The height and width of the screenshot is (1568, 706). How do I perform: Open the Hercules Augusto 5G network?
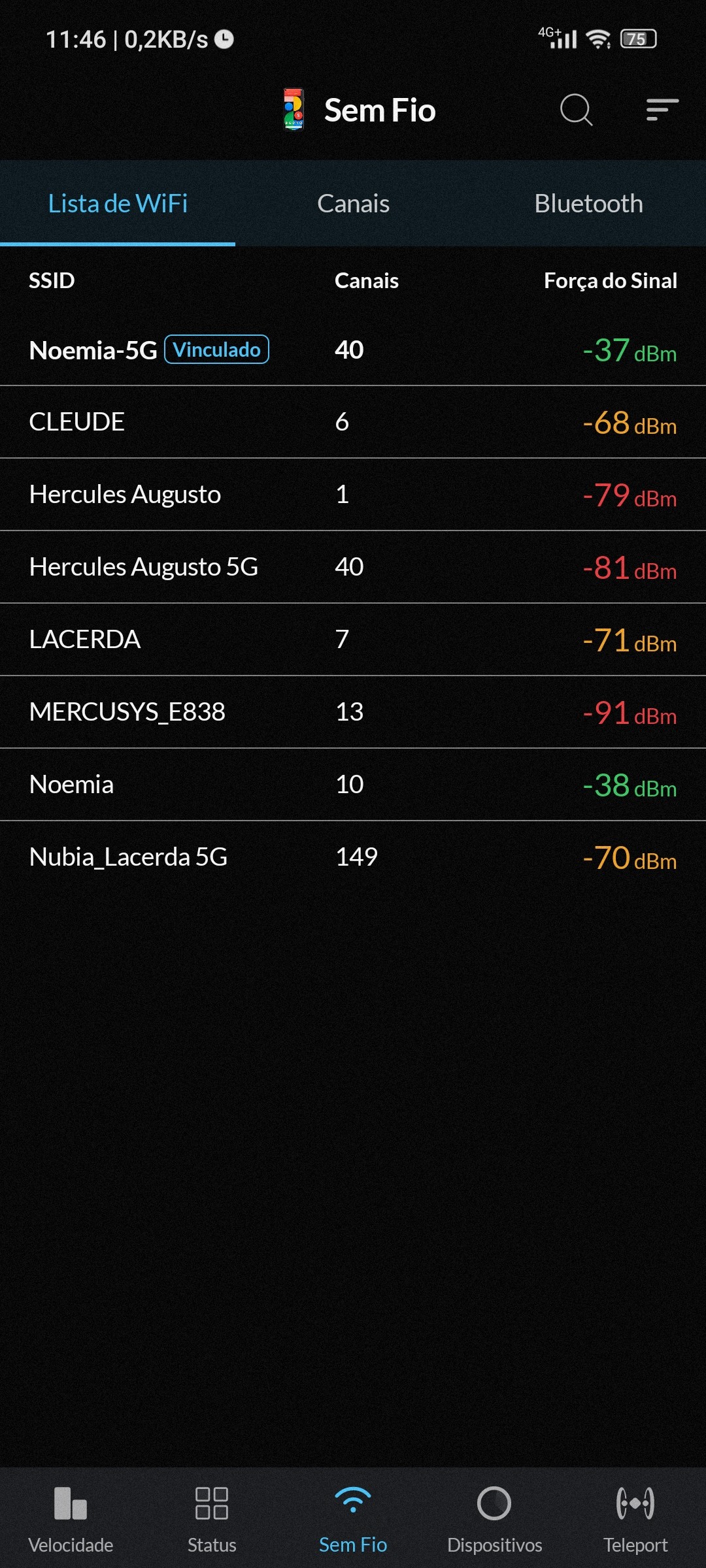tap(353, 567)
